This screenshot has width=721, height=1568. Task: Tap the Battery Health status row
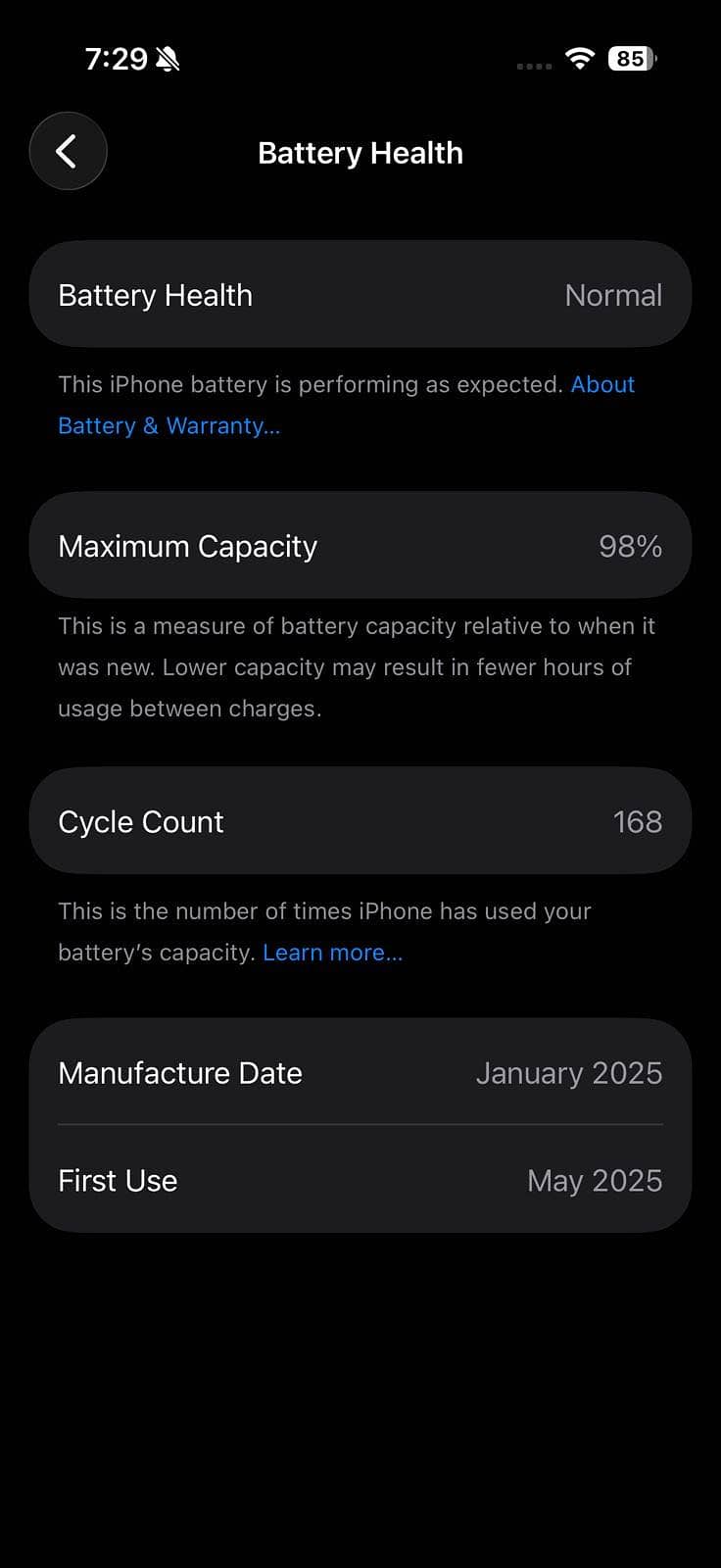(x=360, y=294)
